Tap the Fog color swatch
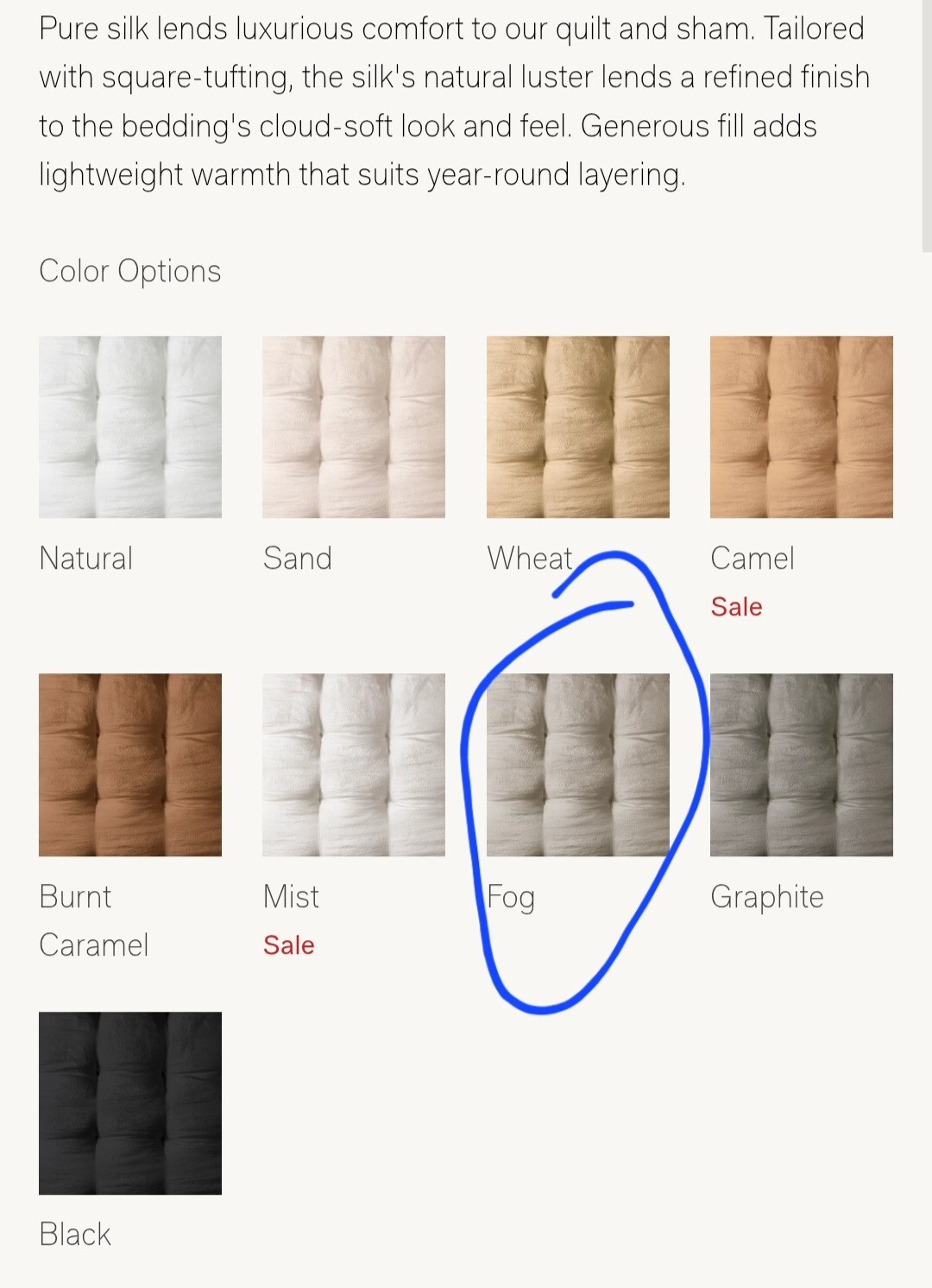The height and width of the screenshot is (1288, 932). click(577, 765)
